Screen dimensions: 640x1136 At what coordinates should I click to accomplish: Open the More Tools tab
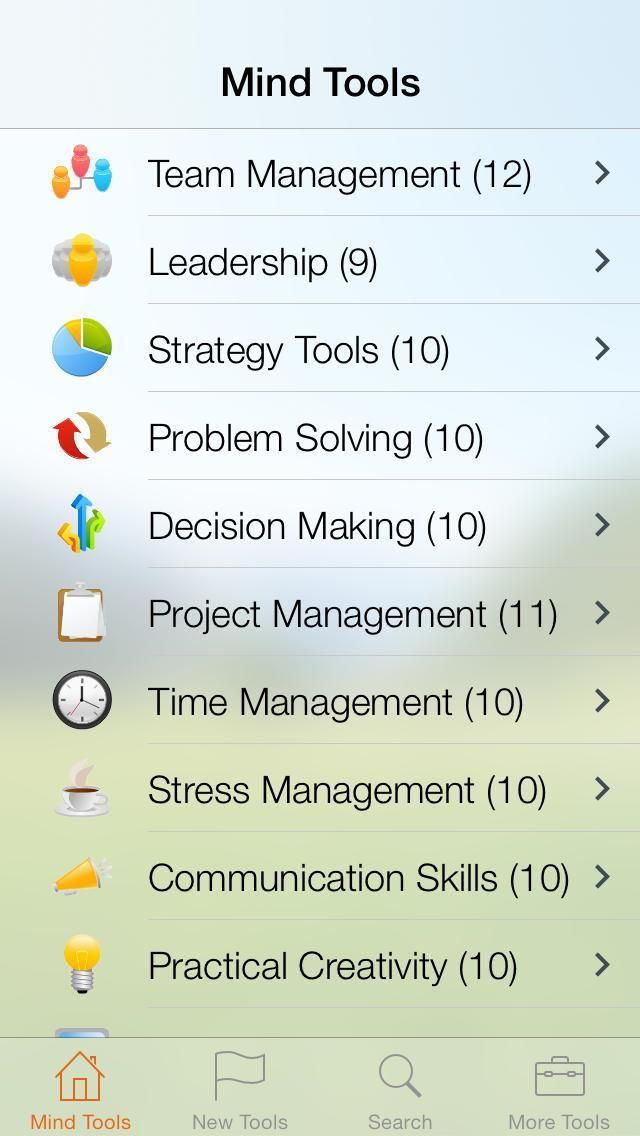click(559, 1090)
